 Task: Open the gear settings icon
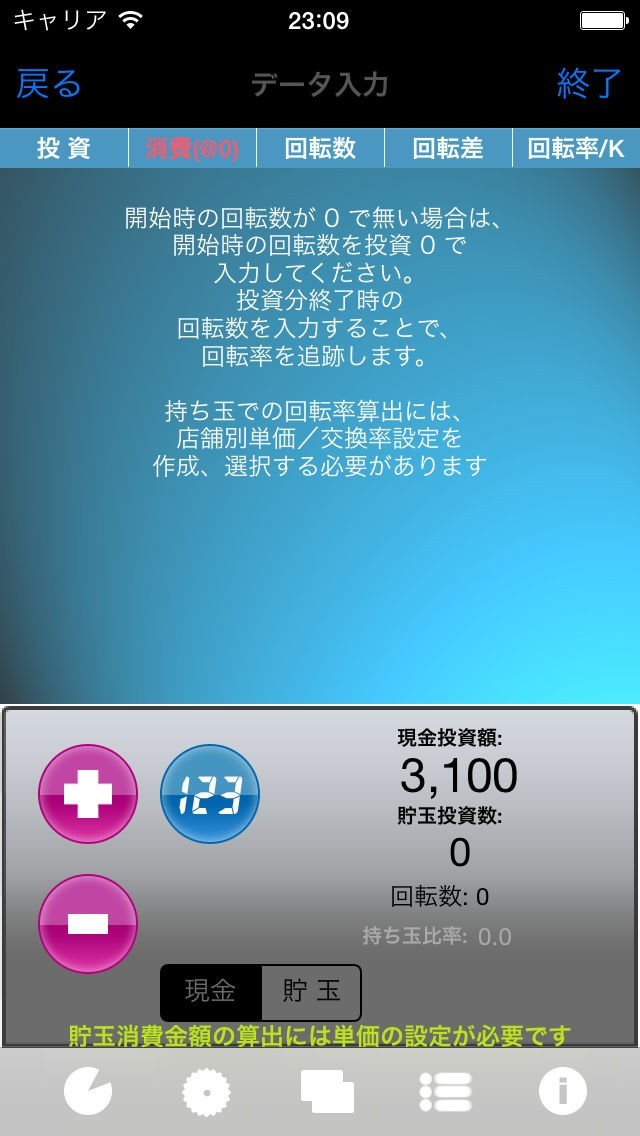pyautogui.click(x=207, y=1091)
